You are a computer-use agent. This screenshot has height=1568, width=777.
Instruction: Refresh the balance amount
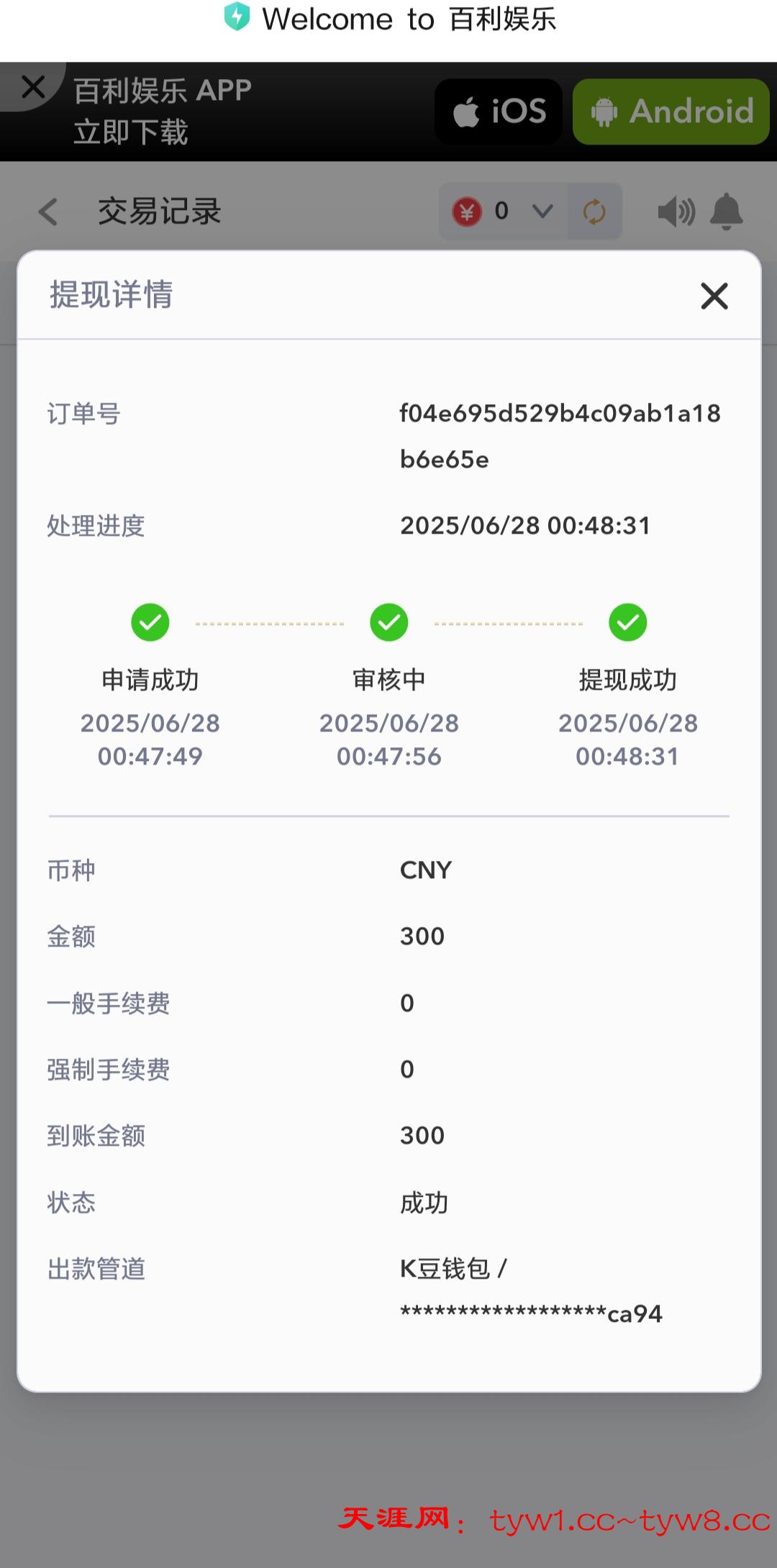pyautogui.click(x=594, y=211)
